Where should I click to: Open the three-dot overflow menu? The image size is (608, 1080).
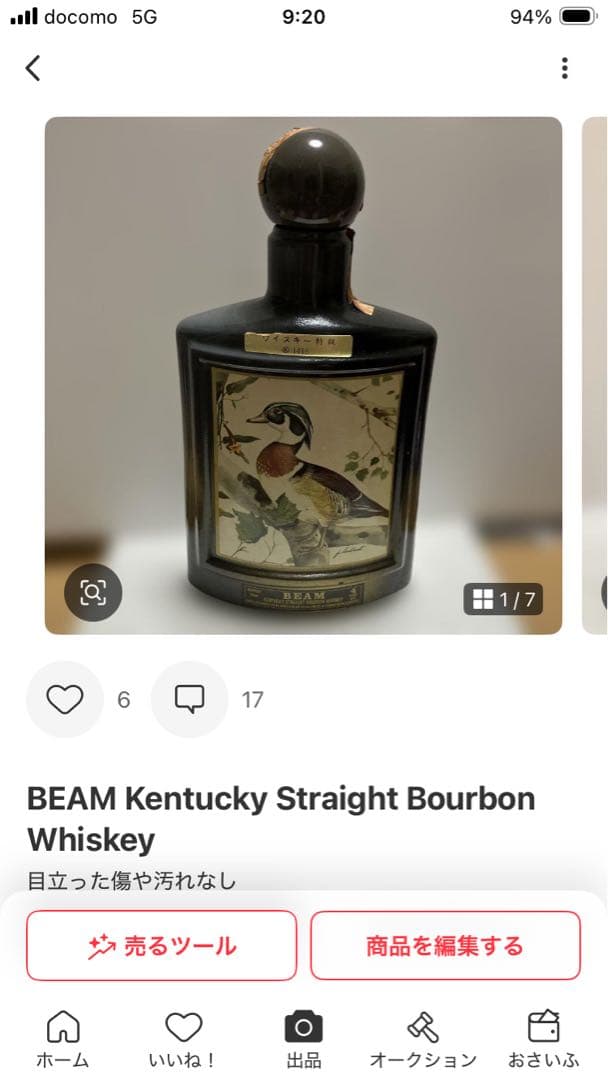564,68
